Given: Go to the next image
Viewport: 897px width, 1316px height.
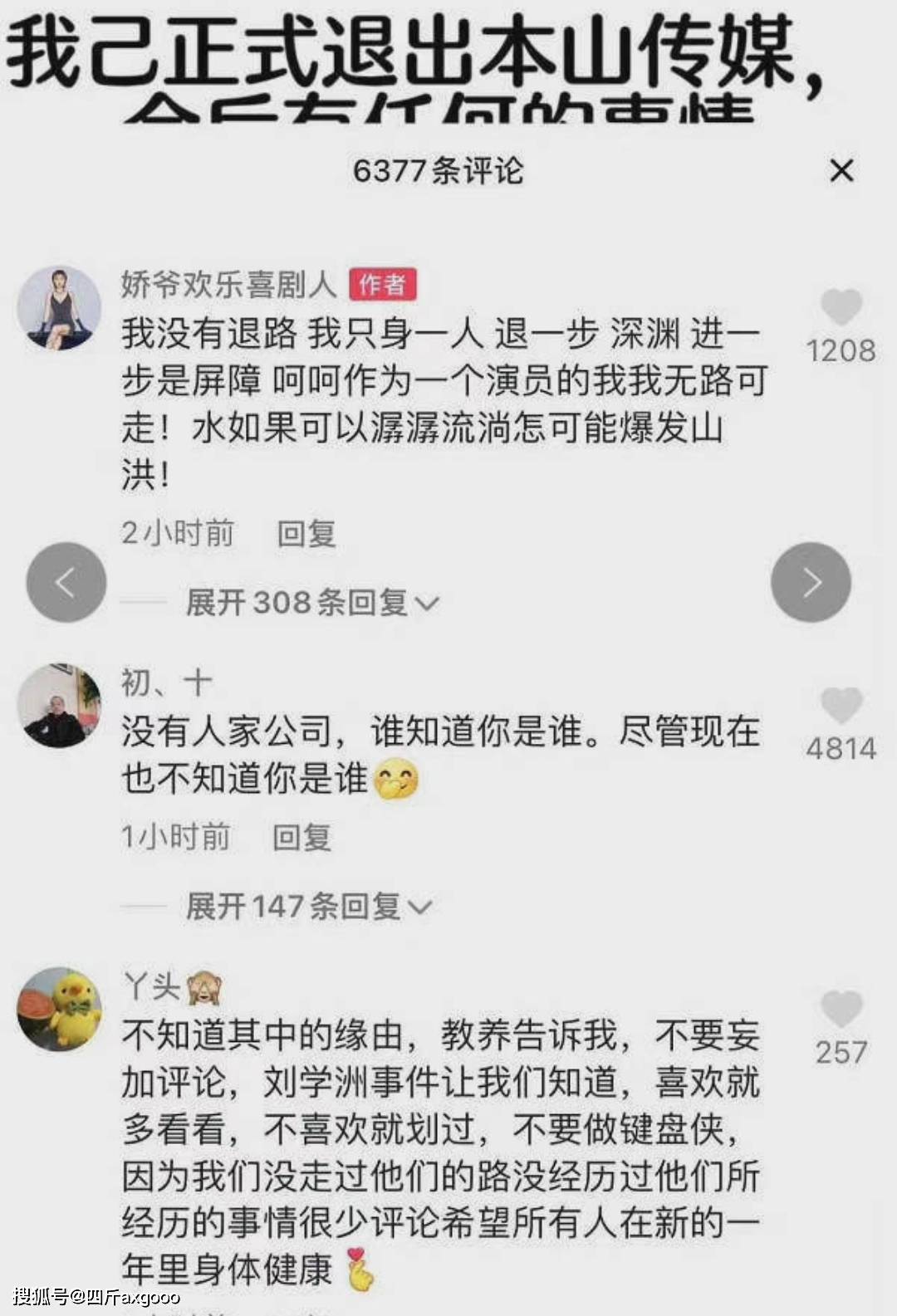Looking at the screenshot, I should coord(811,582).
